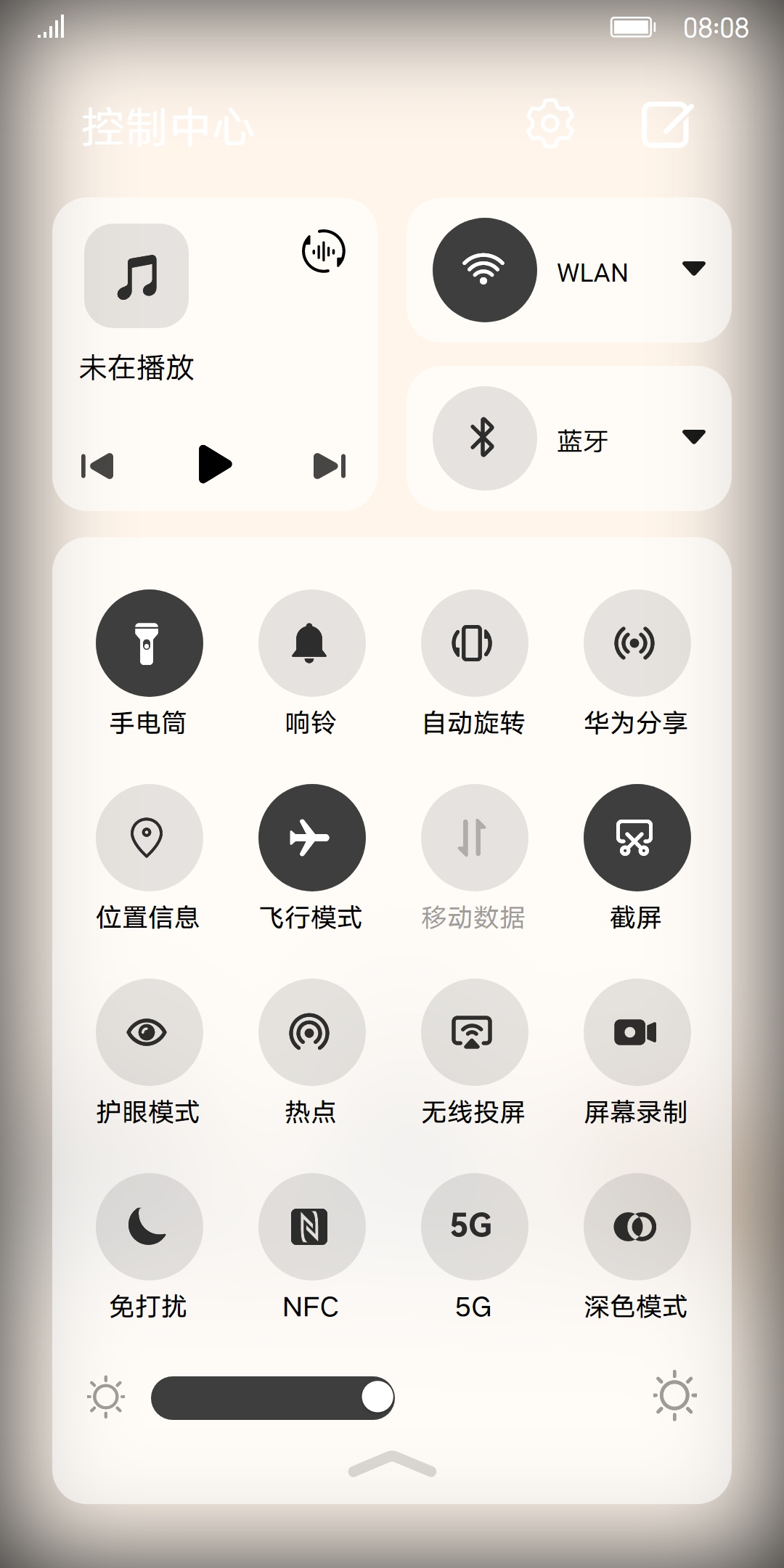Viewport: 784px width, 1568px height.
Task: Edit control center shortcuts
Action: tap(667, 125)
